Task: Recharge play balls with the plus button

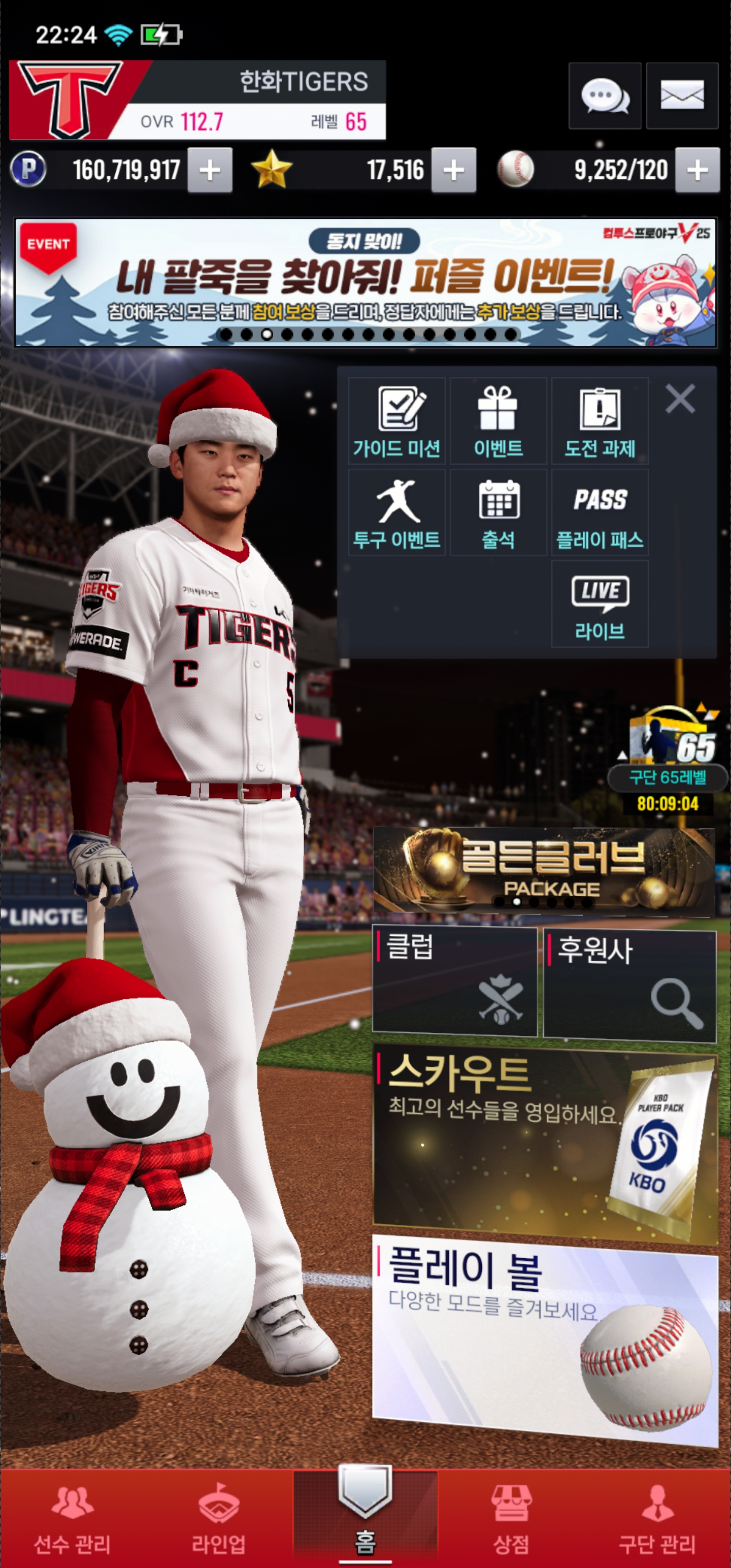Action: point(697,171)
